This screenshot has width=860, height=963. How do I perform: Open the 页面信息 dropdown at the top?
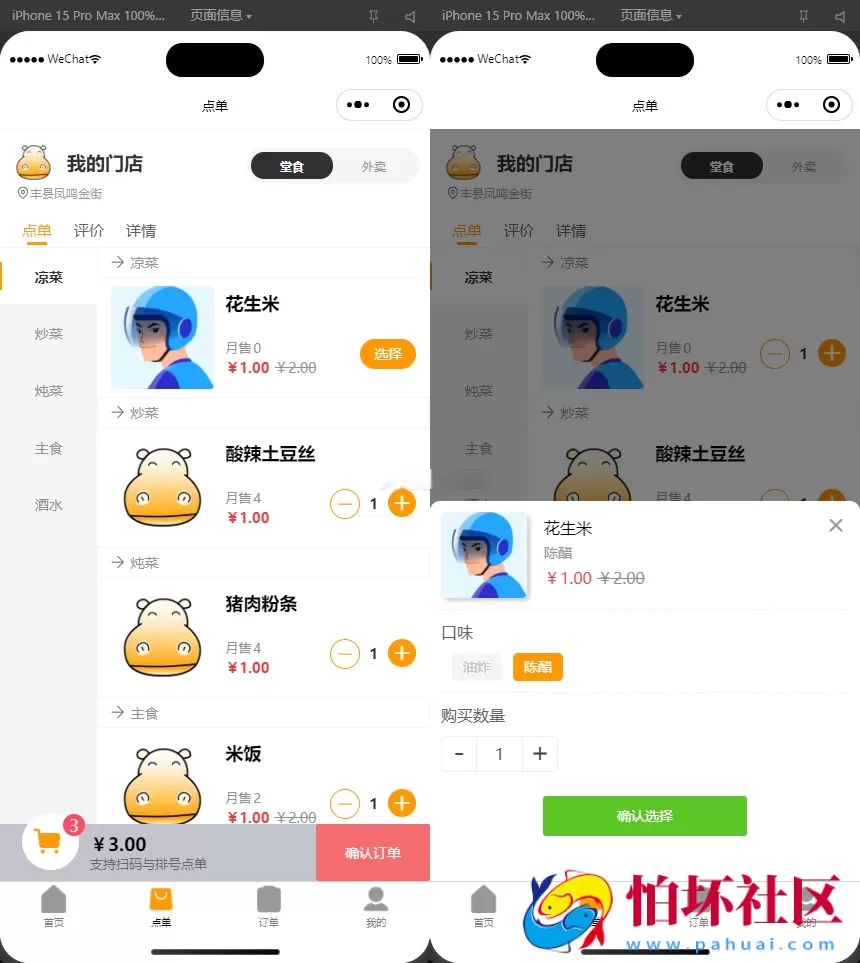click(222, 15)
